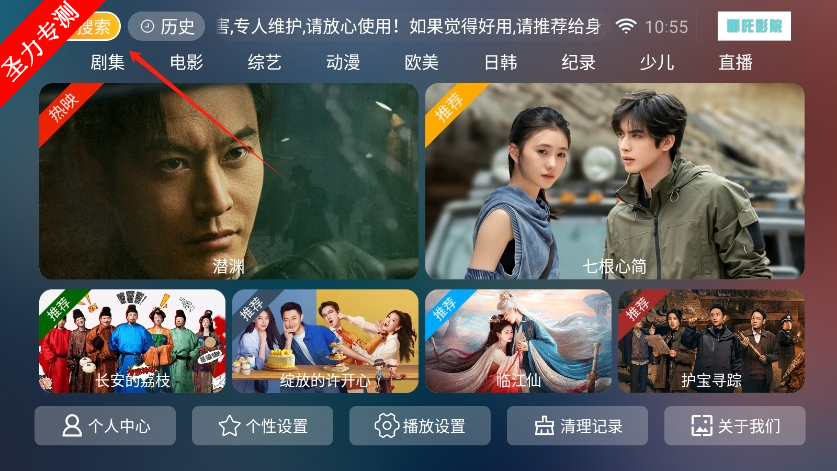Open 历史 viewing history
The image size is (837, 471).
[x=167, y=27]
